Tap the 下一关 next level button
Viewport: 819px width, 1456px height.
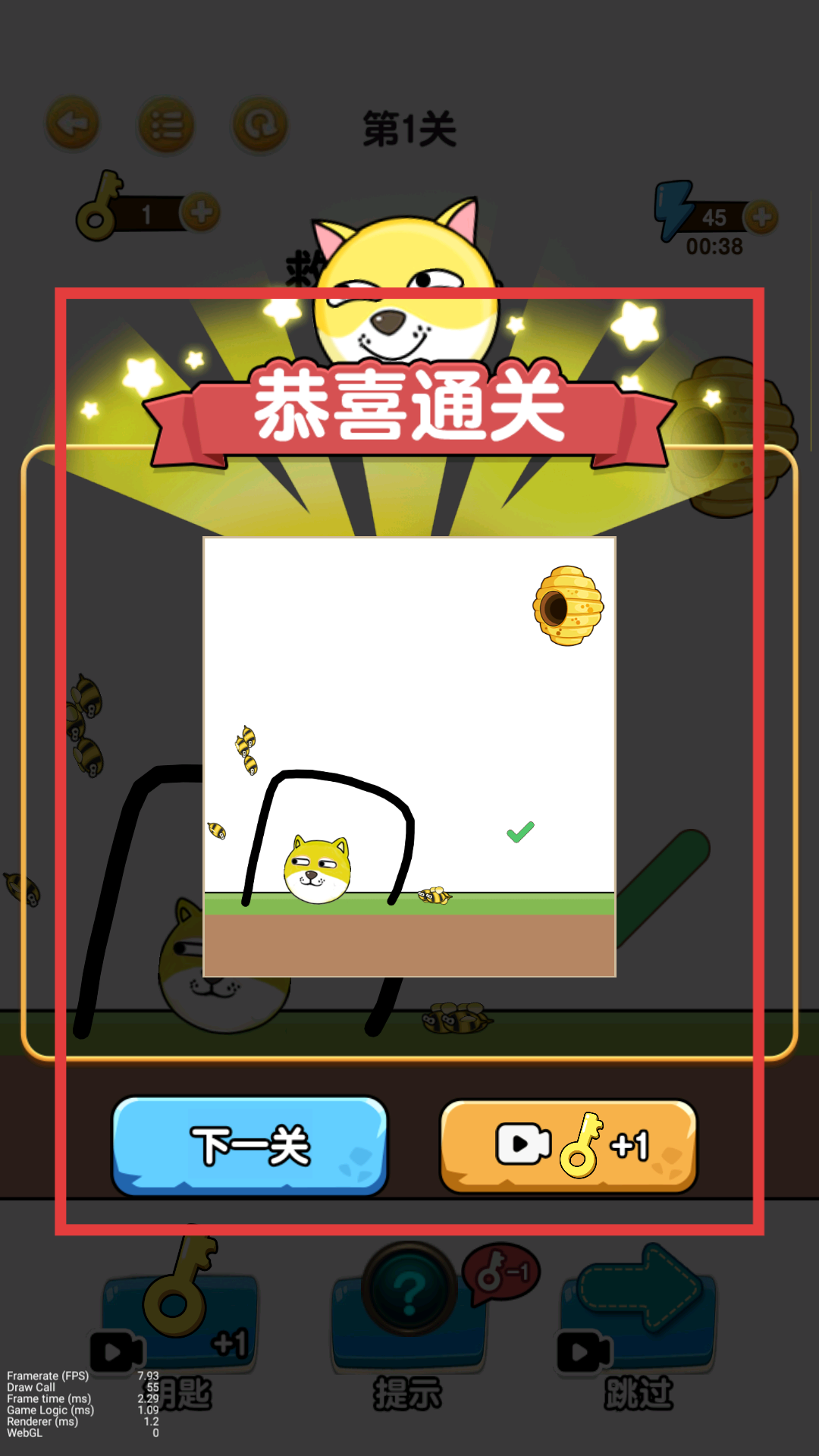point(250,1146)
